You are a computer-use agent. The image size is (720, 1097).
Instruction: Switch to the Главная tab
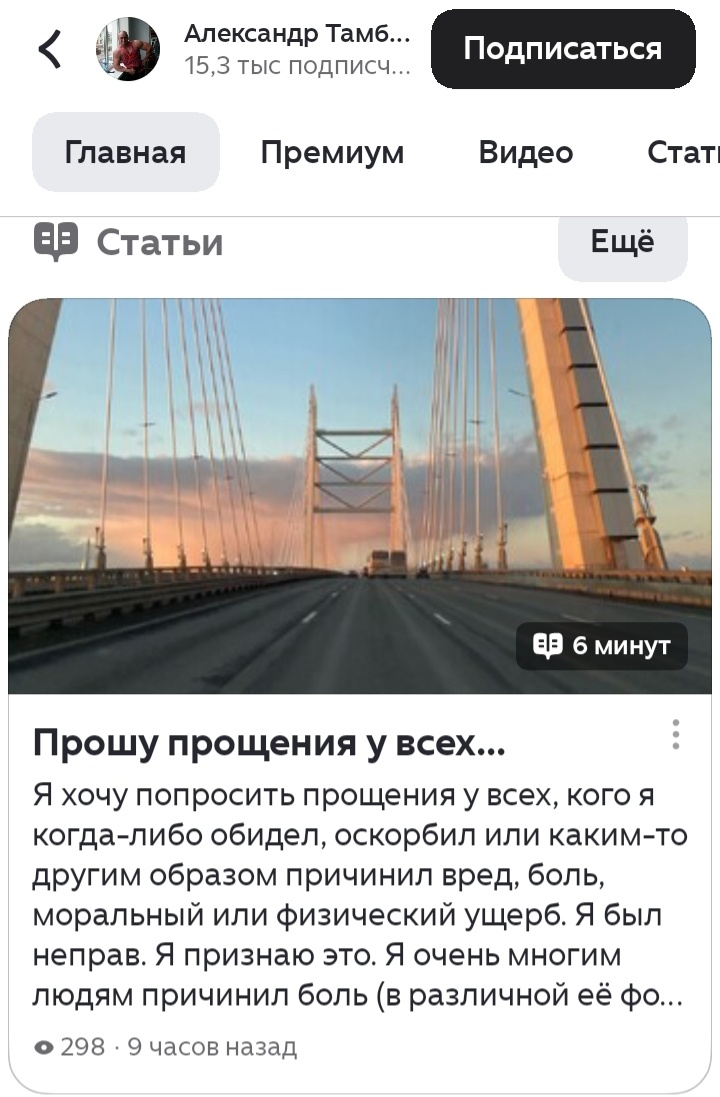point(125,151)
